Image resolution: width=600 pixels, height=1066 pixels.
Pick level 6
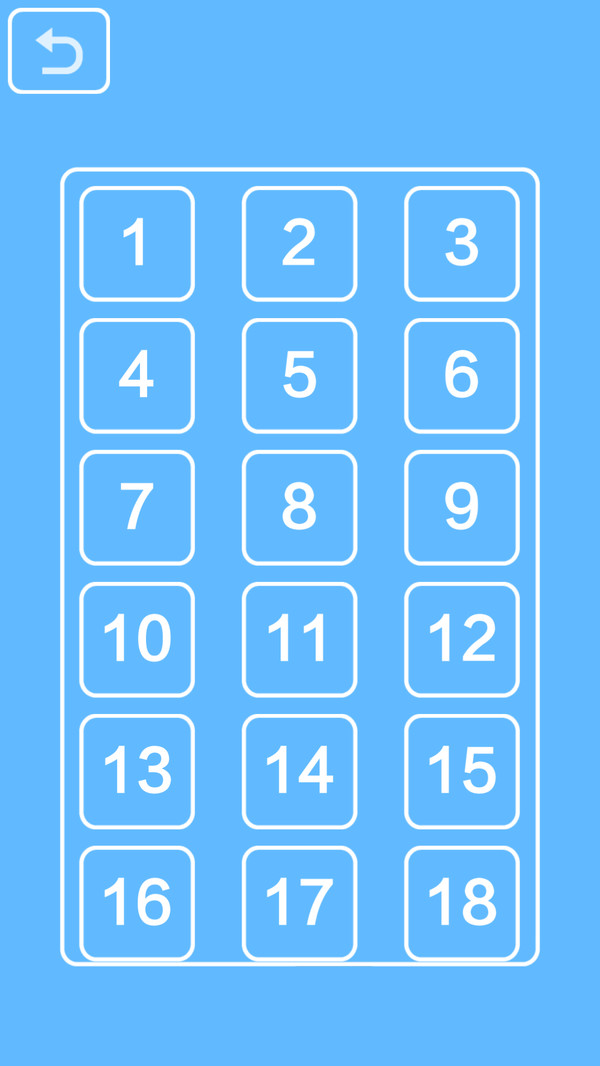click(462, 375)
